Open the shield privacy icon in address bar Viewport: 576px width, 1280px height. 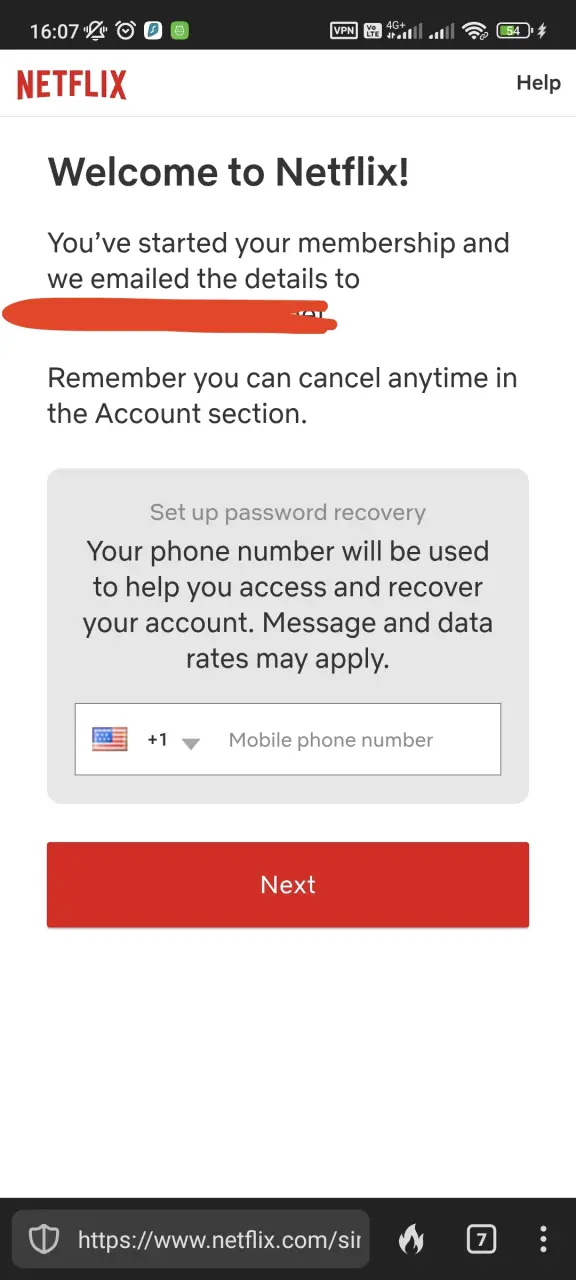pyautogui.click(x=43, y=1241)
